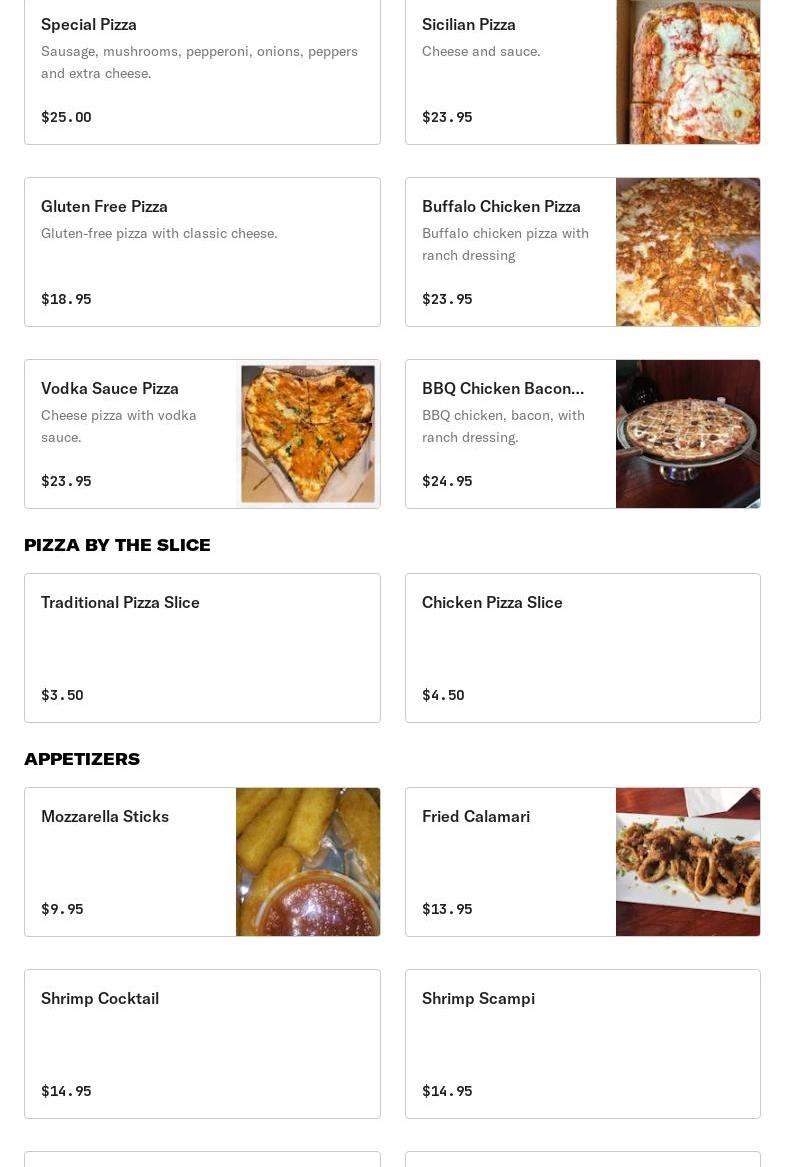Viewport: 785px width, 1167px height.
Task: View the Vodka Sauce Pizza item
Action: pos(202,434)
